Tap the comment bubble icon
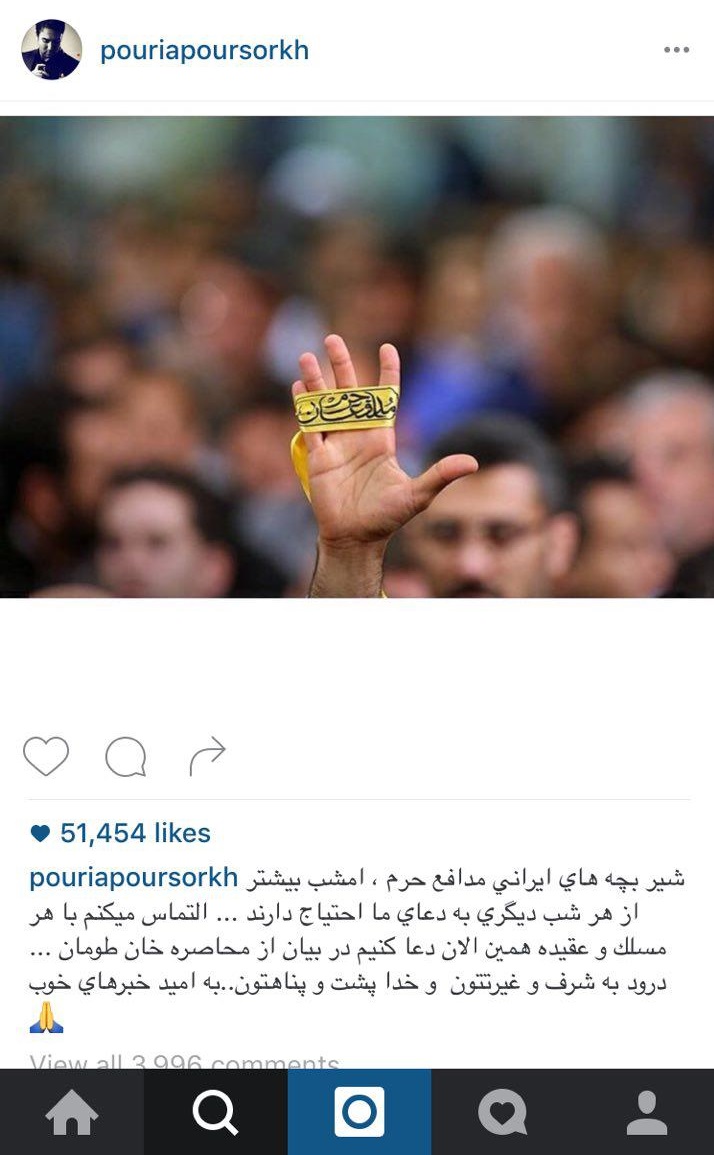 coord(125,756)
